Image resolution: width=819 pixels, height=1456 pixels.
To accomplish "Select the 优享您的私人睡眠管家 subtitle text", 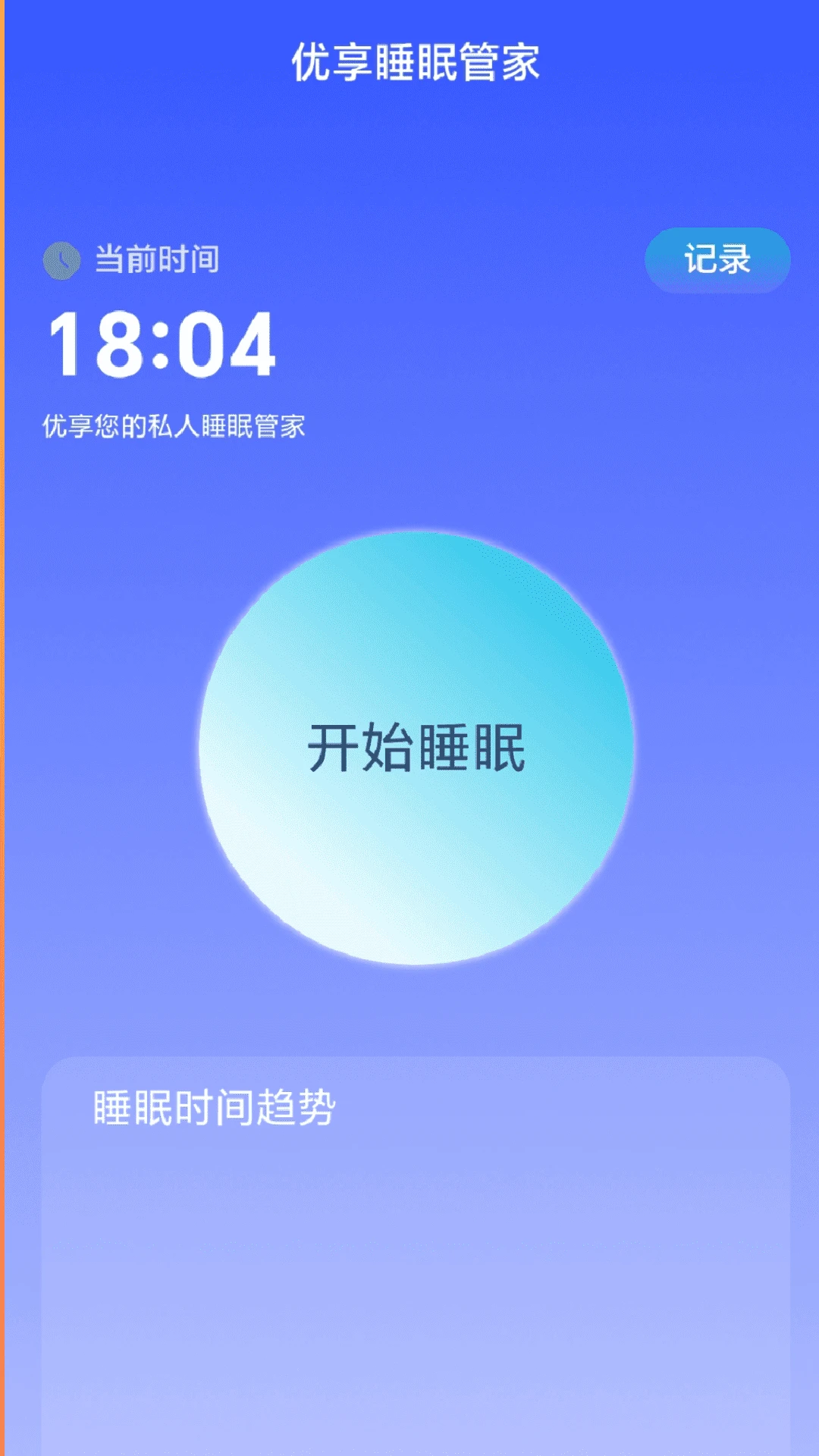I will (174, 425).
